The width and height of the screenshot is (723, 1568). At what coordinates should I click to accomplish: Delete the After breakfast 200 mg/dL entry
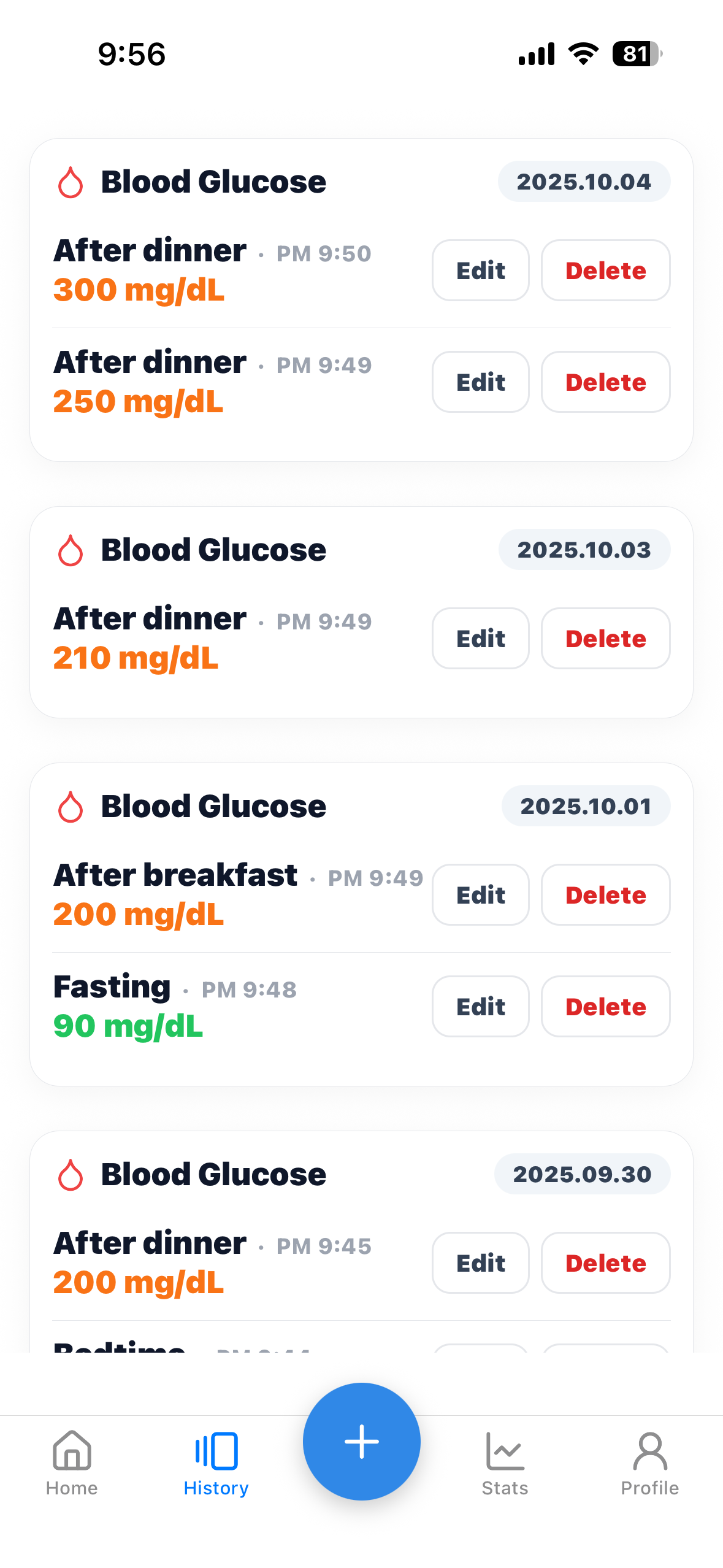(x=605, y=895)
